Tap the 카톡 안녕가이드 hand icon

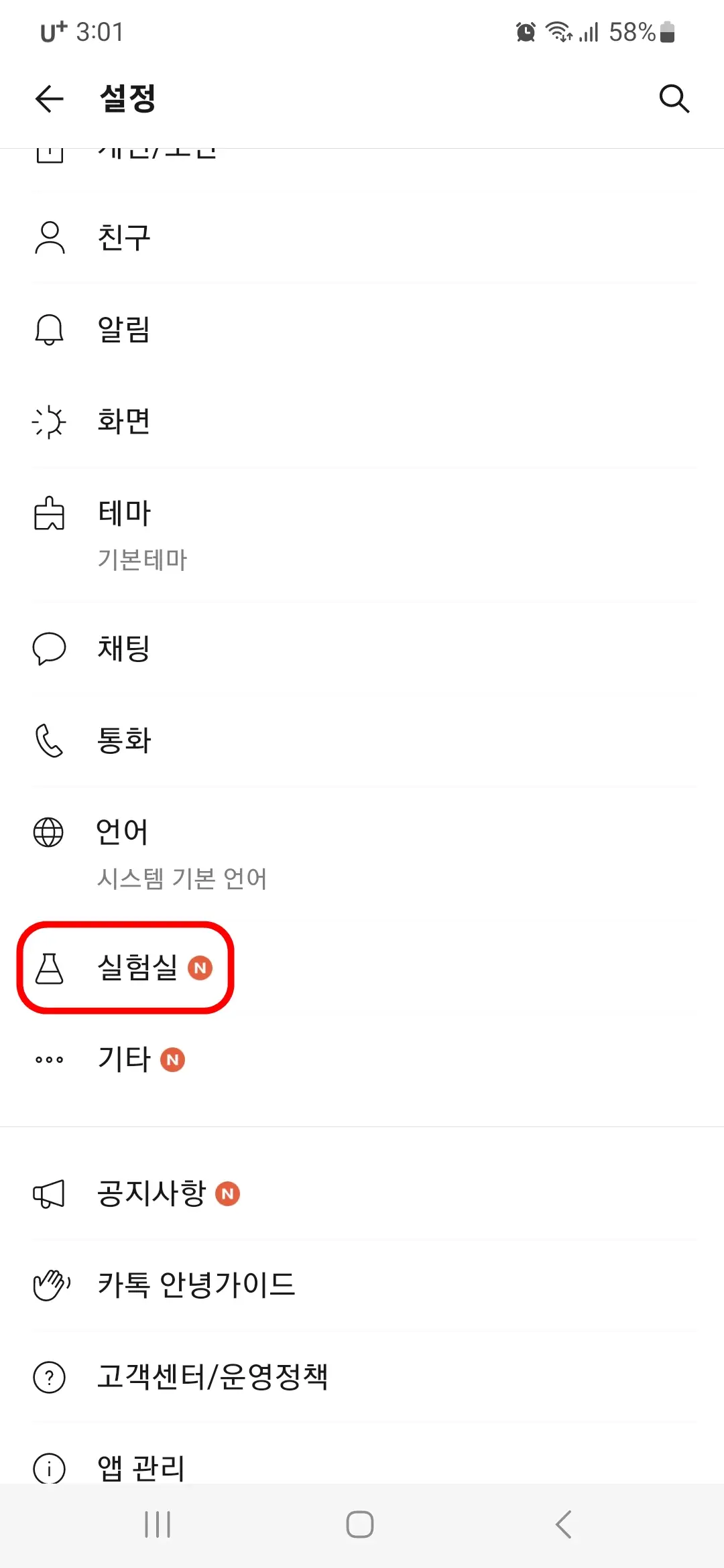click(x=51, y=1283)
